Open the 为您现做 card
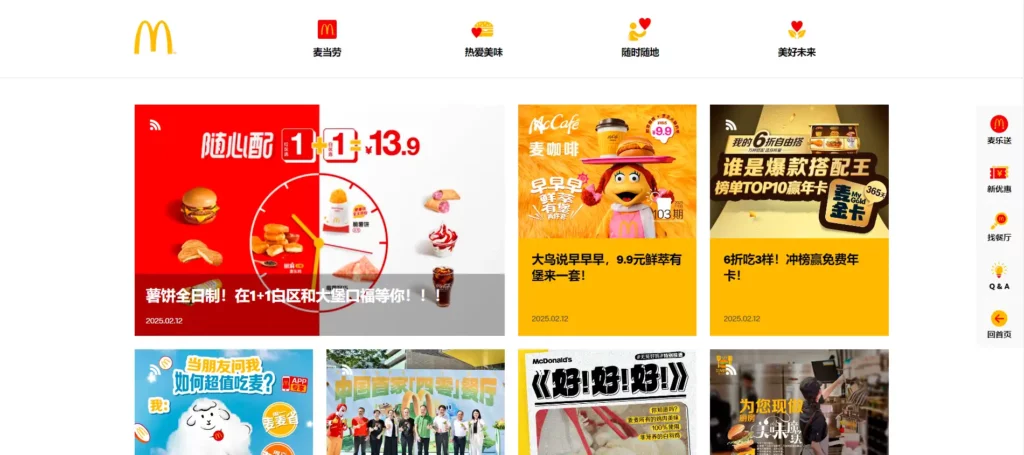This screenshot has height=455, width=1024. [799, 402]
